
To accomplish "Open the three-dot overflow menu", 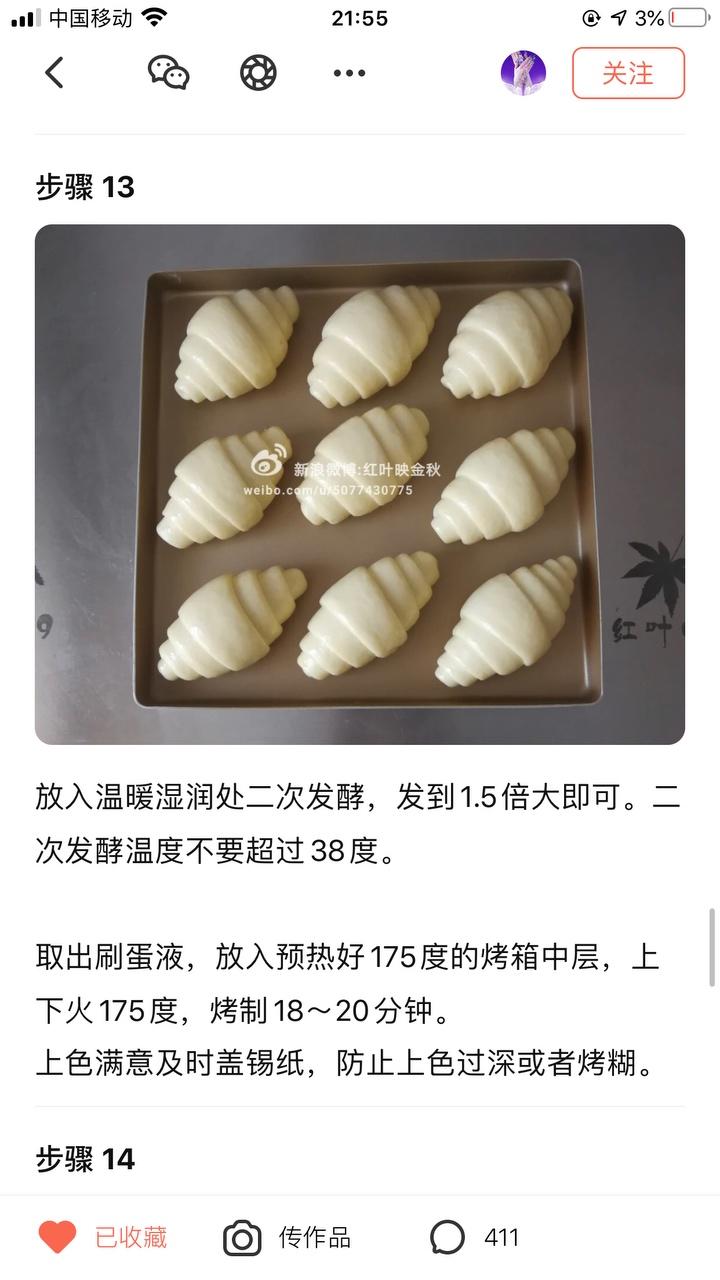I will [349, 73].
